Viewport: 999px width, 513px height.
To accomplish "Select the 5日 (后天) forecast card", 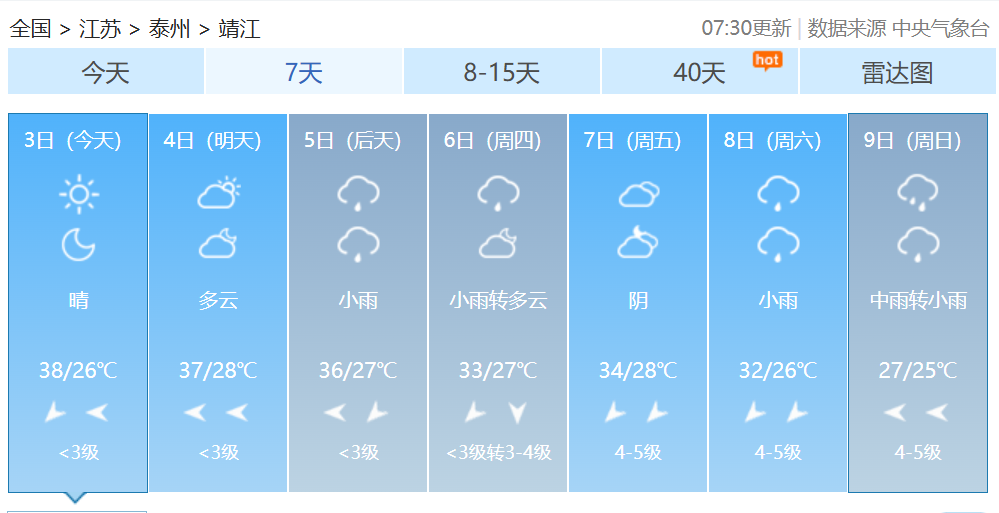I will click(x=357, y=303).
